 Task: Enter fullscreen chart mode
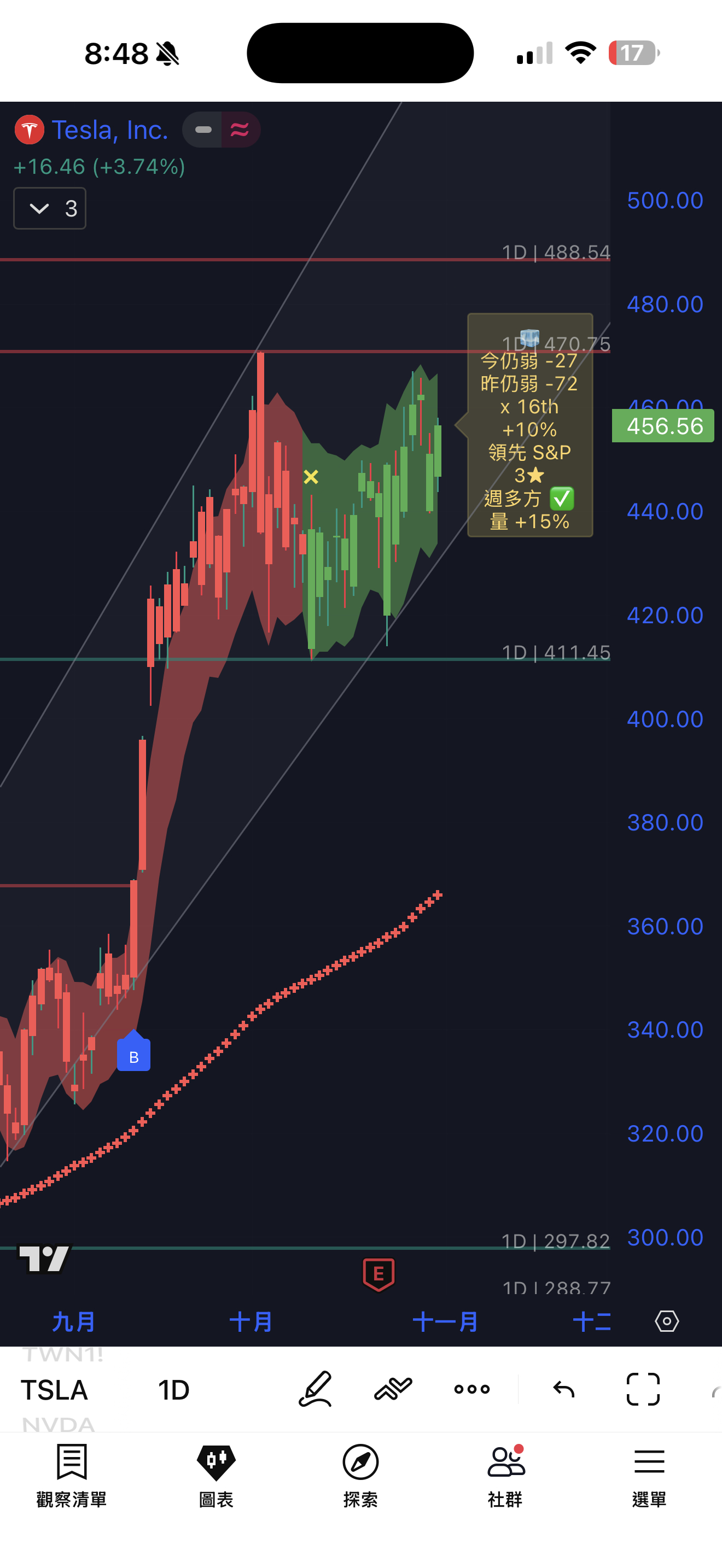[x=643, y=1389]
